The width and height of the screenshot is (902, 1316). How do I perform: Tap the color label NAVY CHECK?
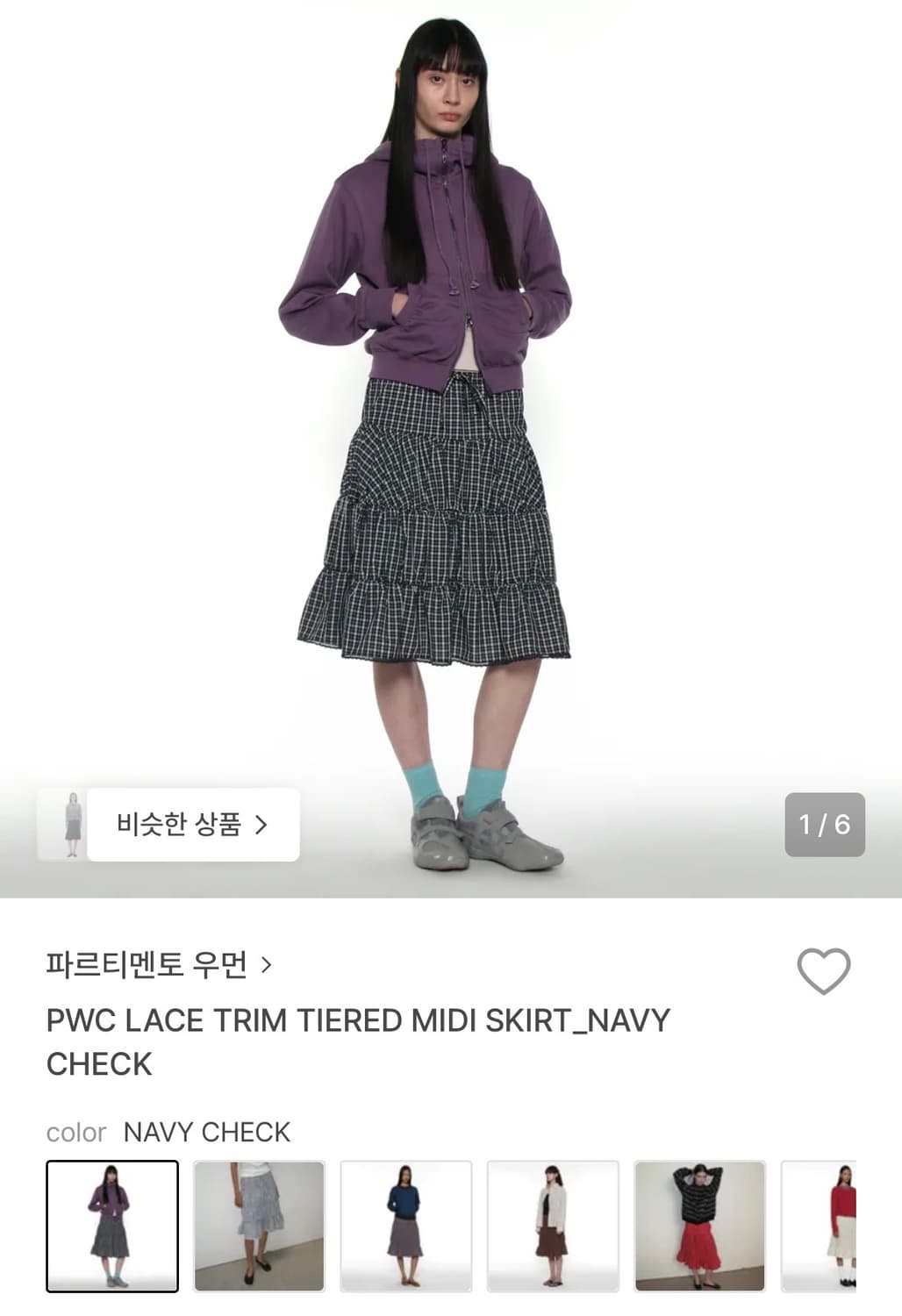[x=207, y=1132]
